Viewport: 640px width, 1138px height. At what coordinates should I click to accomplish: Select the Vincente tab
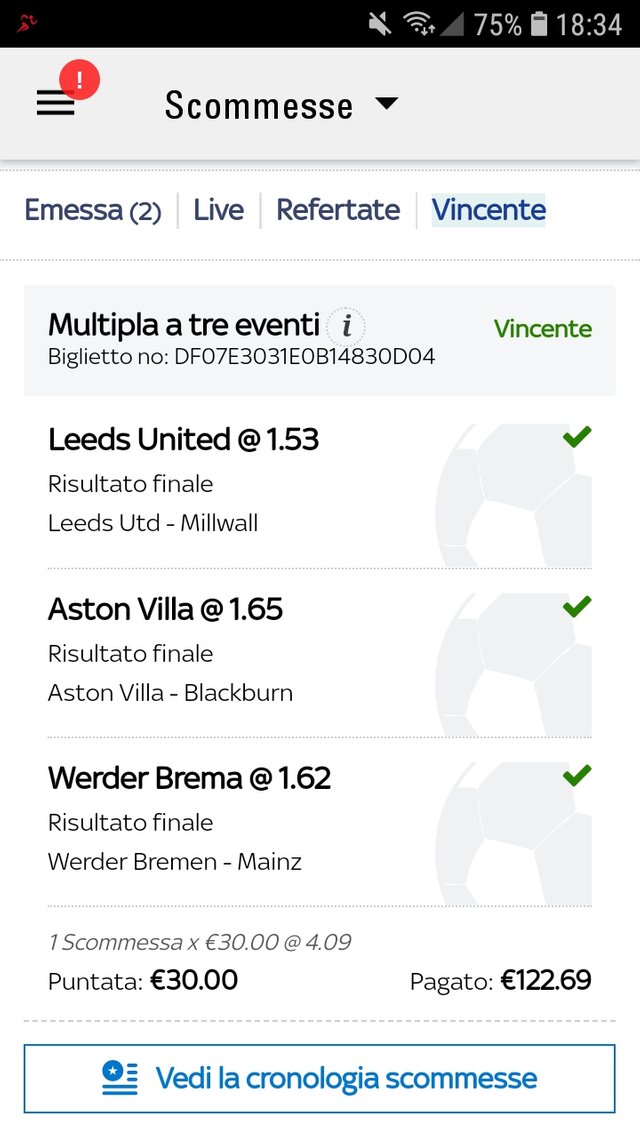[x=488, y=210]
